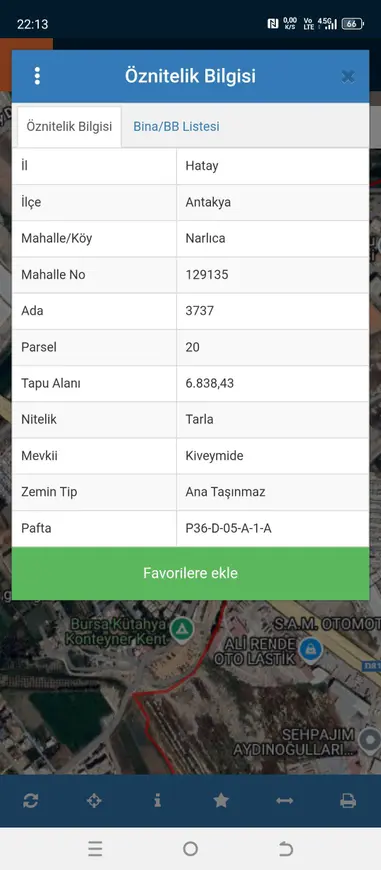Switch to the Bina/BB Listesi tab
Image resolution: width=381 pixels, height=870 pixels.
pos(176,127)
